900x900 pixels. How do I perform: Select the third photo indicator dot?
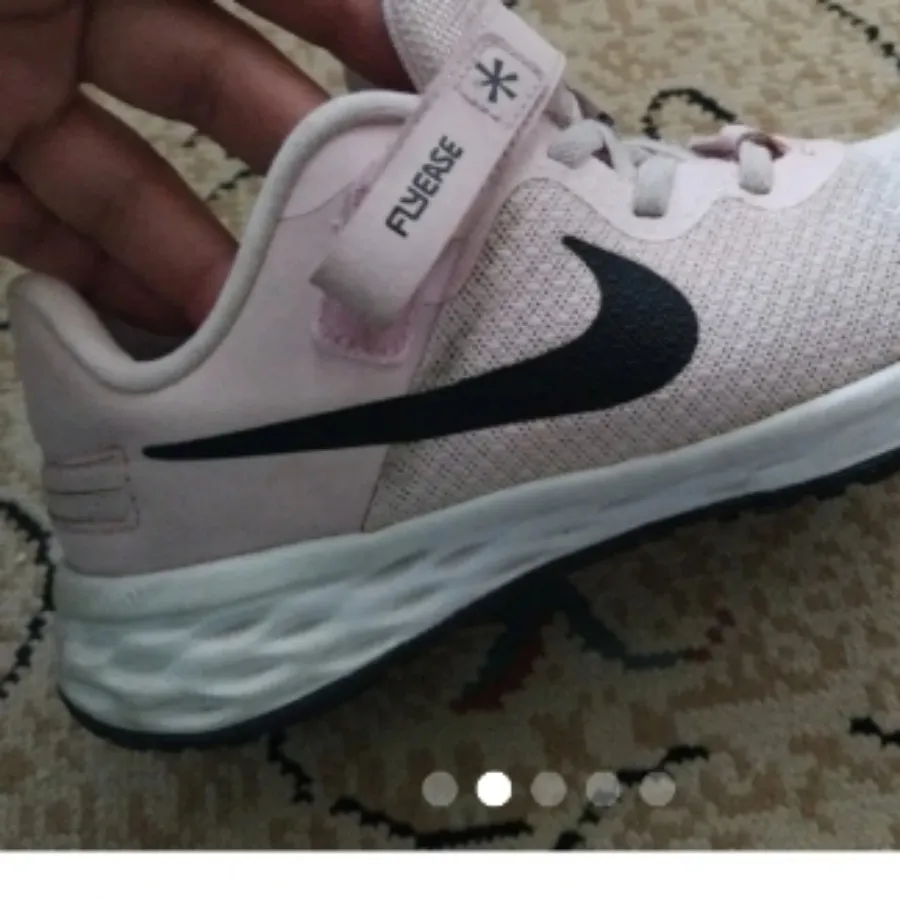click(548, 789)
